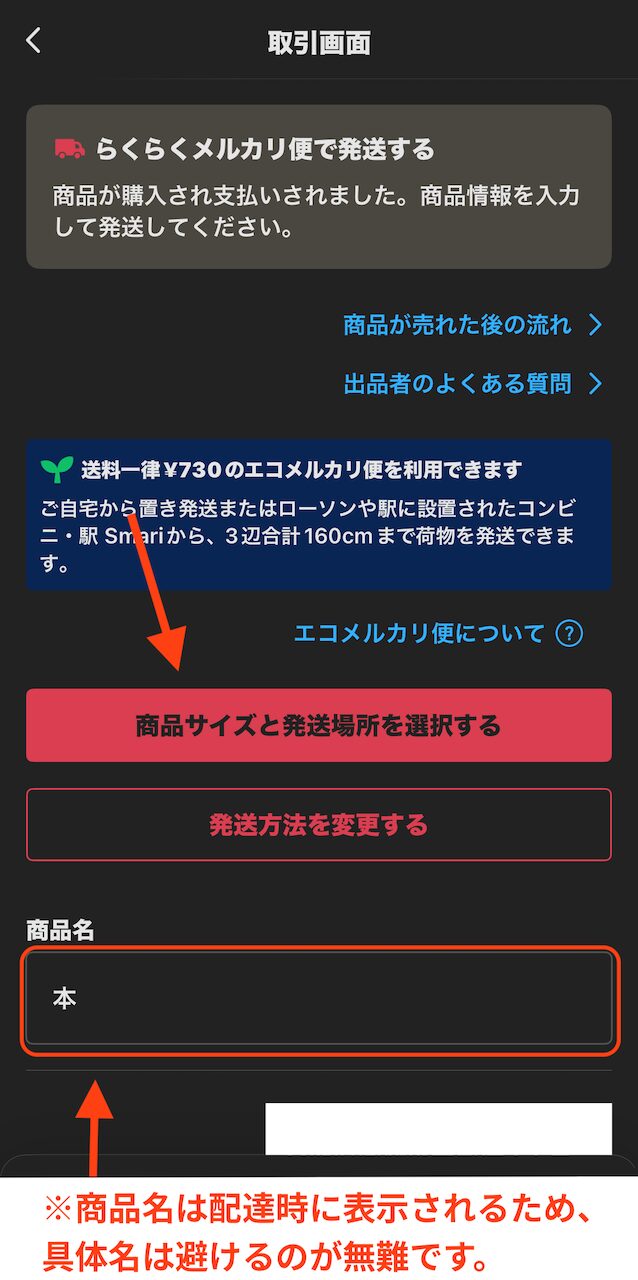The height and width of the screenshot is (1280, 638).
Task: Go back from the 取引画面 screen
Action: (34, 41)
